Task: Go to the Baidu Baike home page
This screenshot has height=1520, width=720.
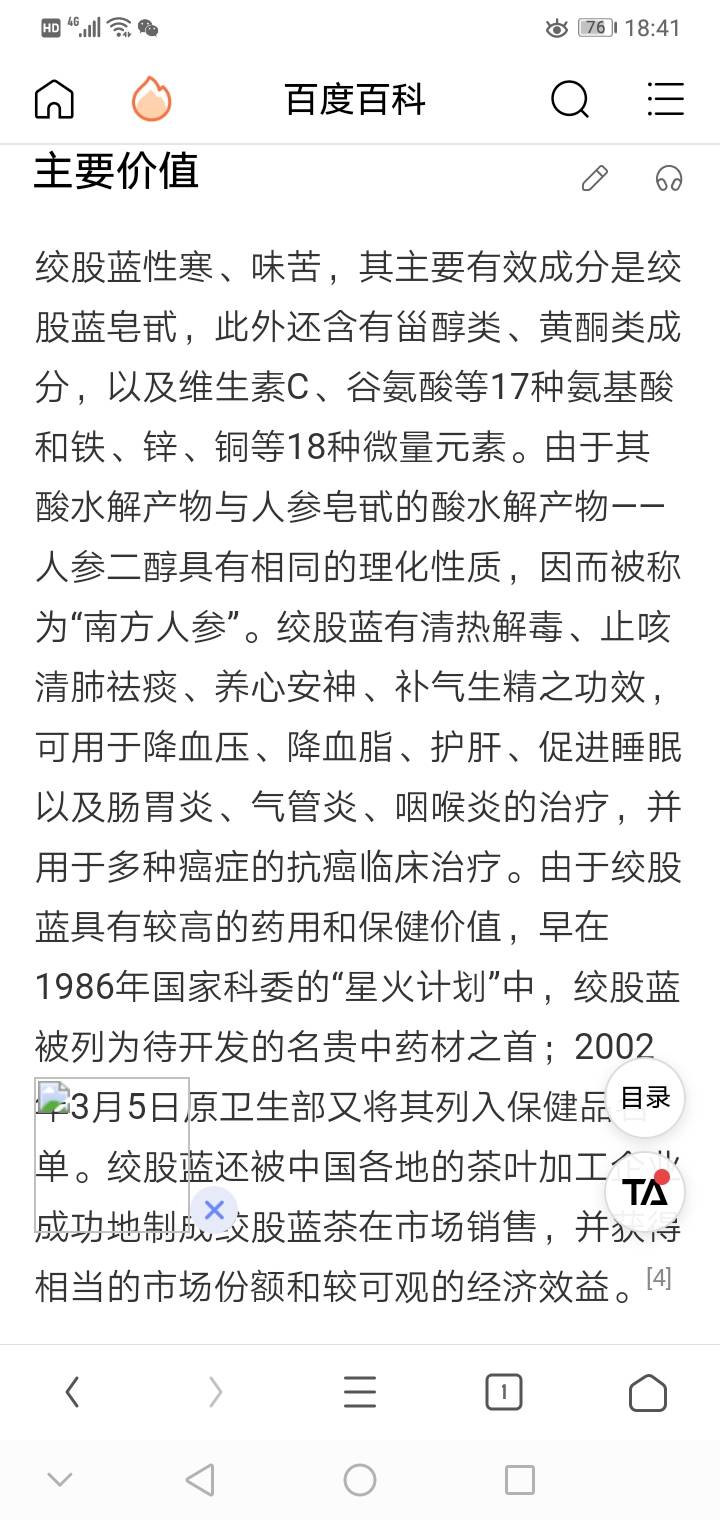Action: [x=55, y=99]
